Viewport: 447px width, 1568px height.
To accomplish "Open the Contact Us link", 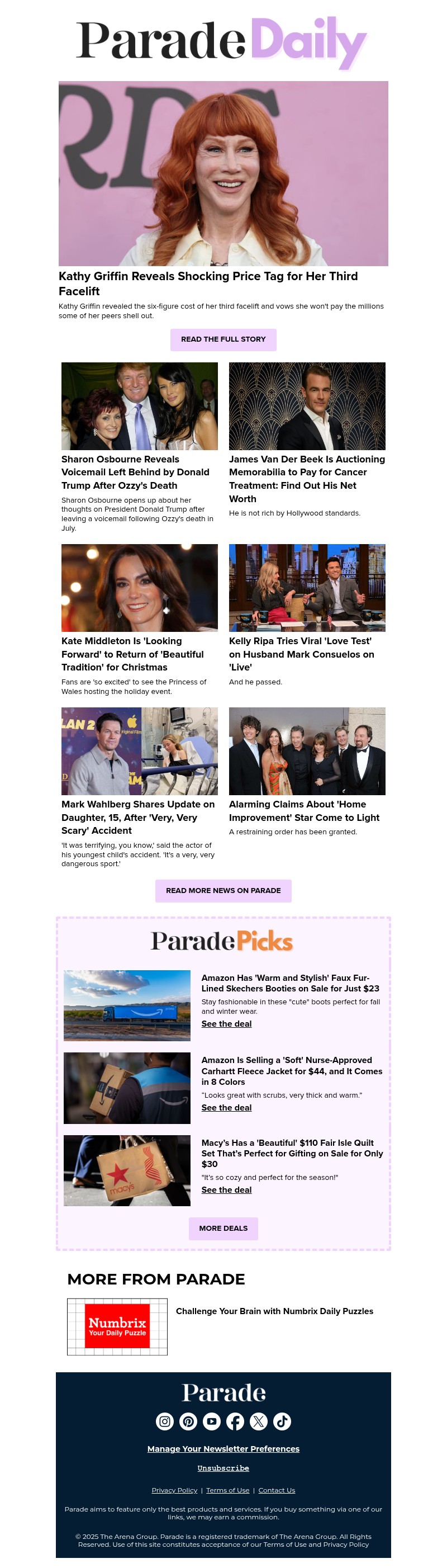I will pos(277,1490).
